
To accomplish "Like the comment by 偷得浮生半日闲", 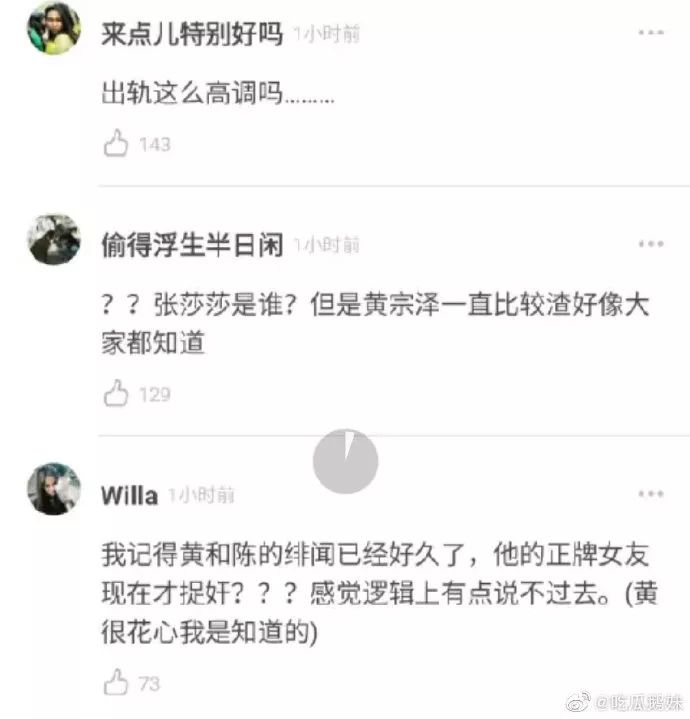I will pos(117,394).
